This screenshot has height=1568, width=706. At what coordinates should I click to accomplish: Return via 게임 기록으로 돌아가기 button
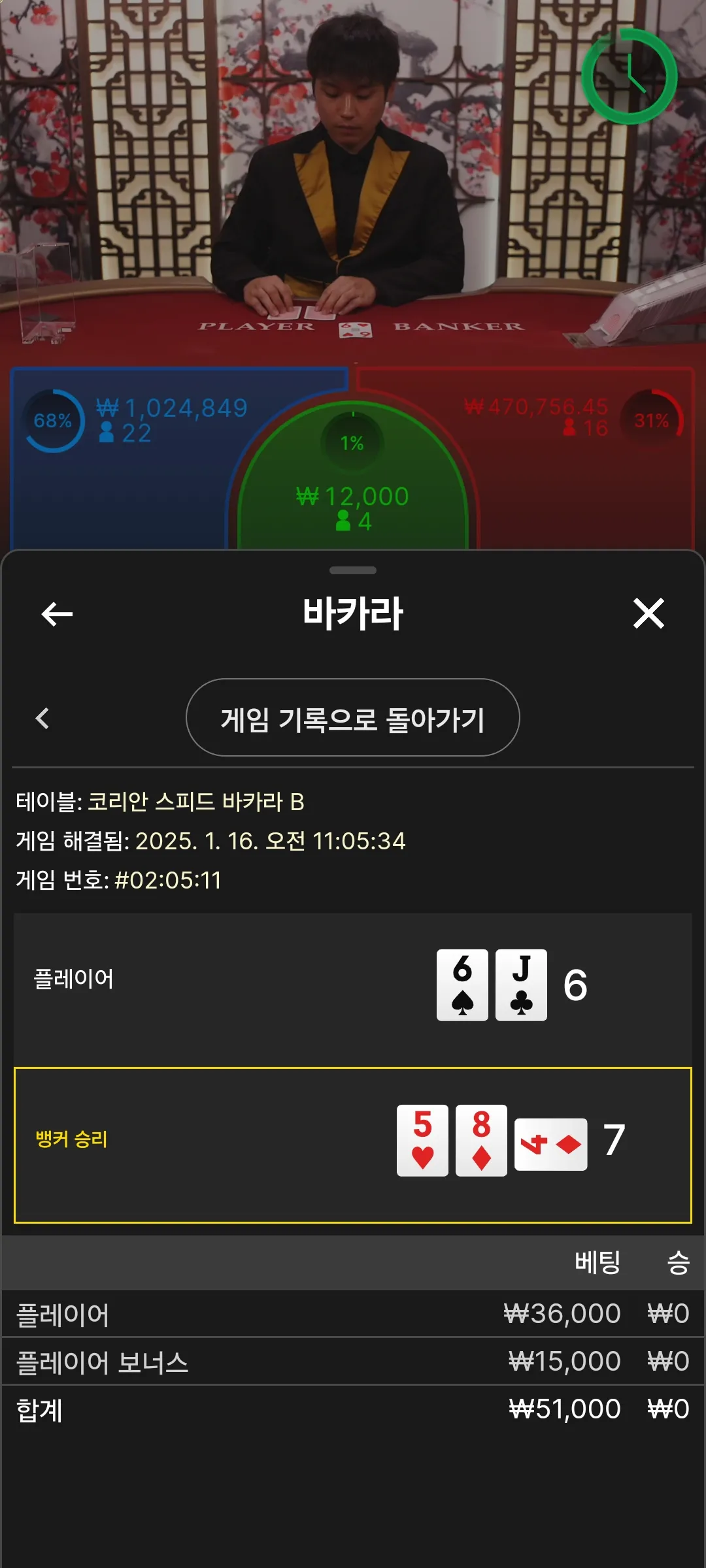click(x=352, y=718)
